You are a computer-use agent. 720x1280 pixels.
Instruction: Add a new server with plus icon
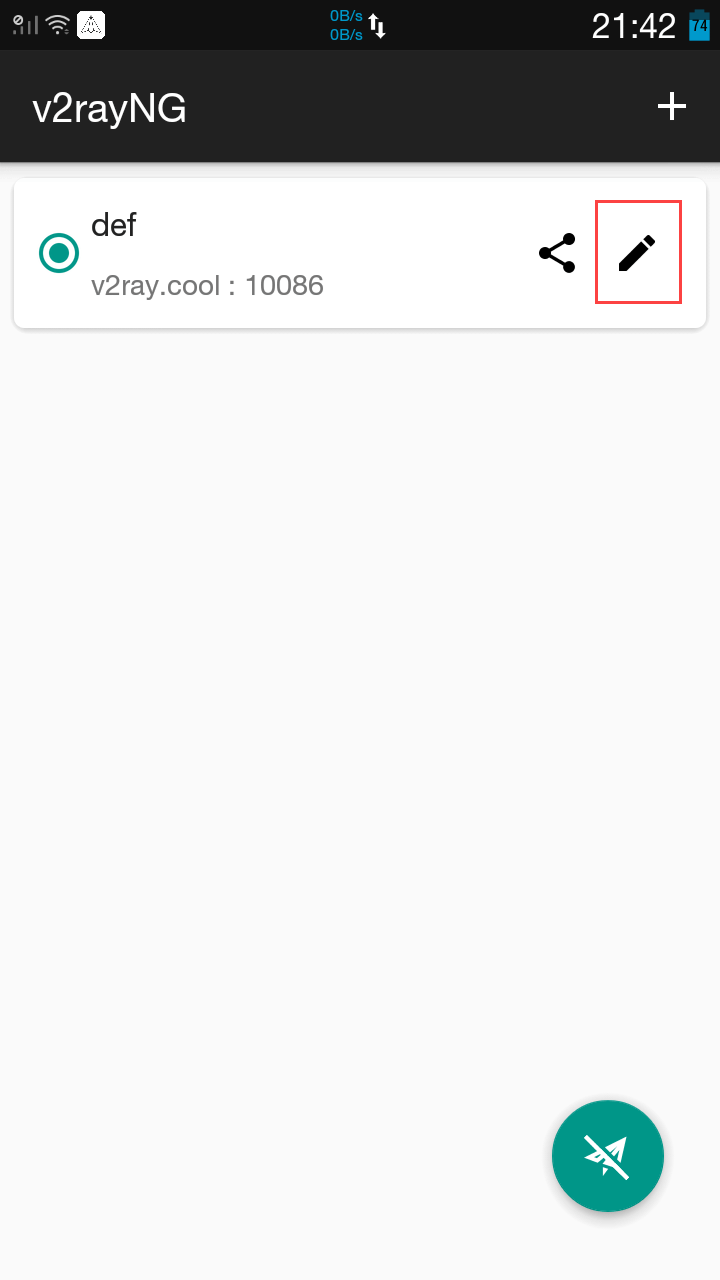coord(672,106)
